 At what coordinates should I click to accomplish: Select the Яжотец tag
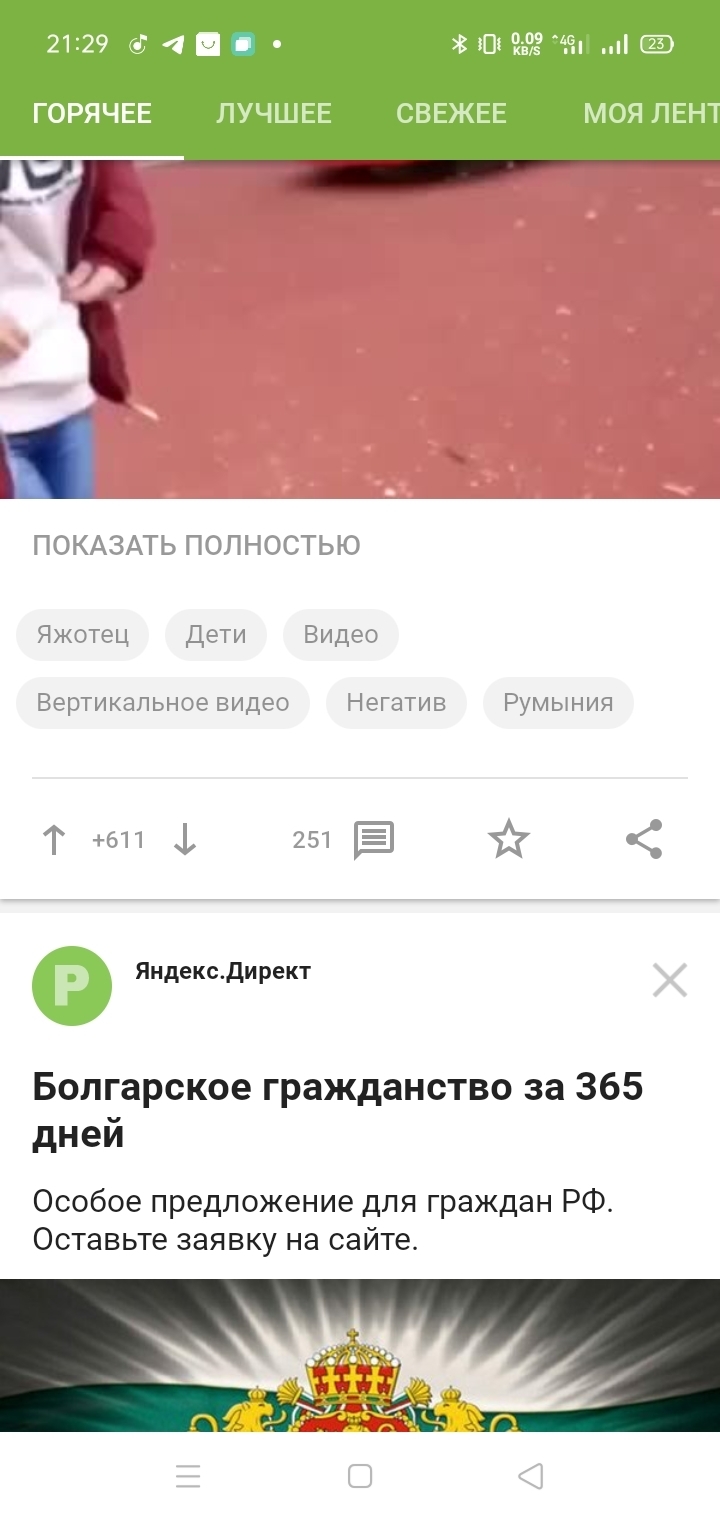83,635
